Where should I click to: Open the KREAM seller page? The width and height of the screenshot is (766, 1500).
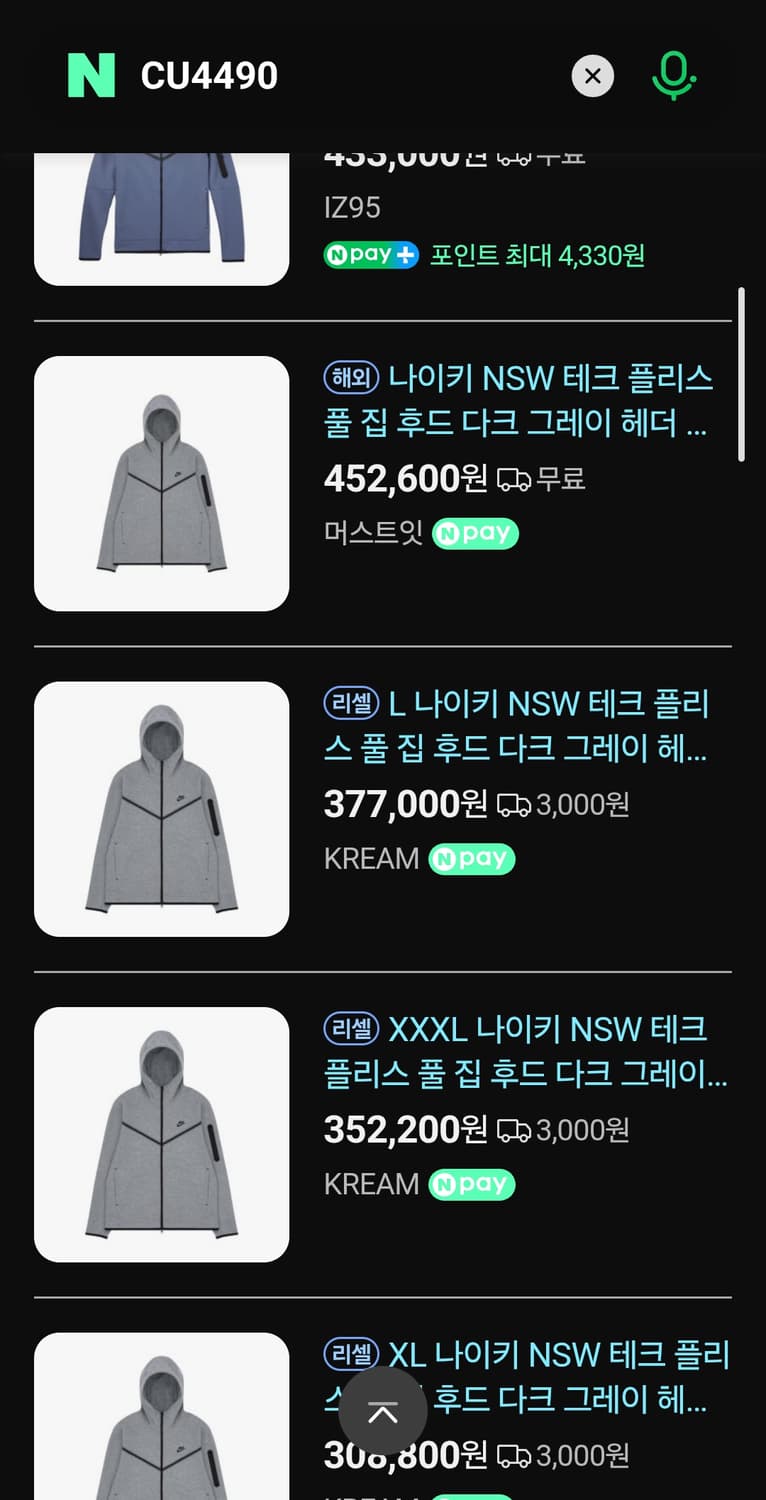[x=371, y=859]
